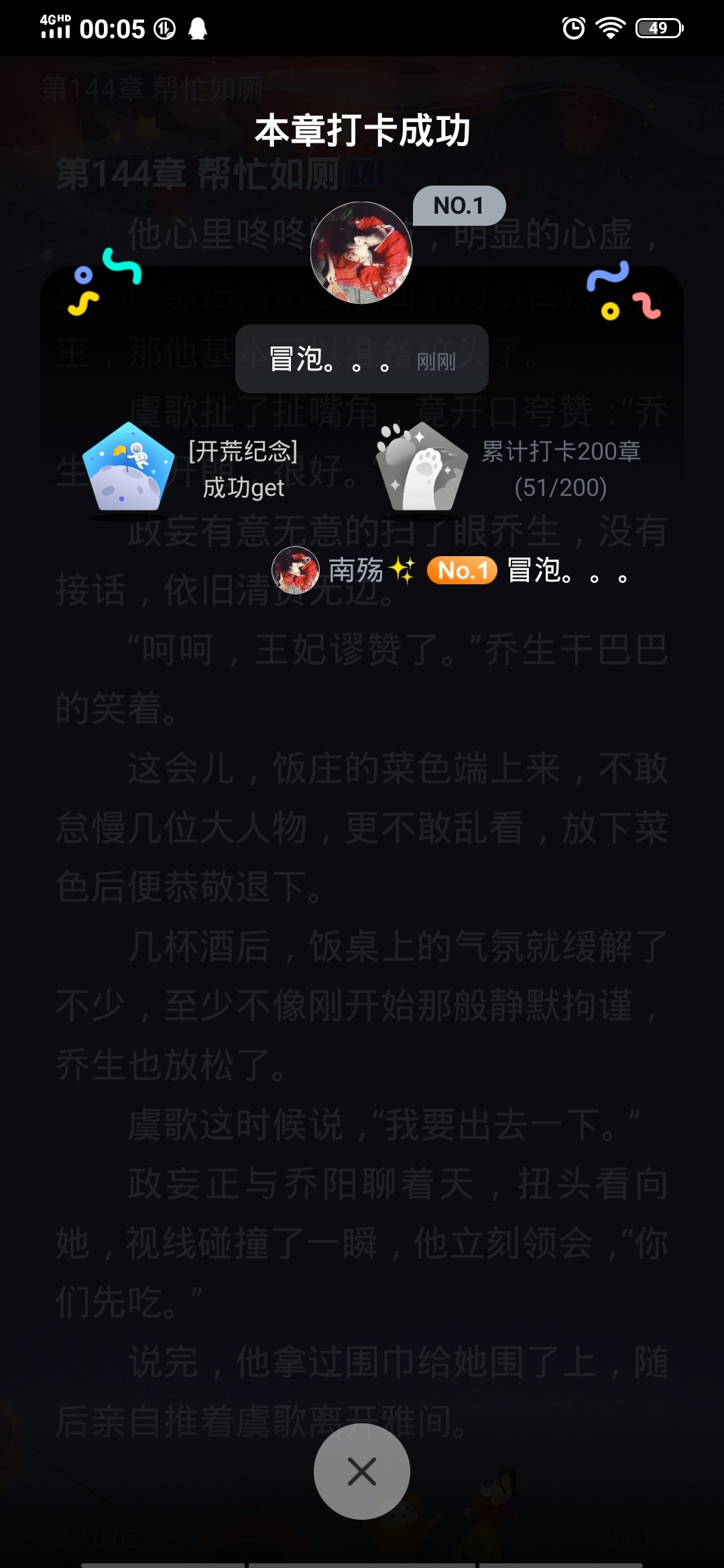Dismiss the check-in success popup

click(362, 1472)
